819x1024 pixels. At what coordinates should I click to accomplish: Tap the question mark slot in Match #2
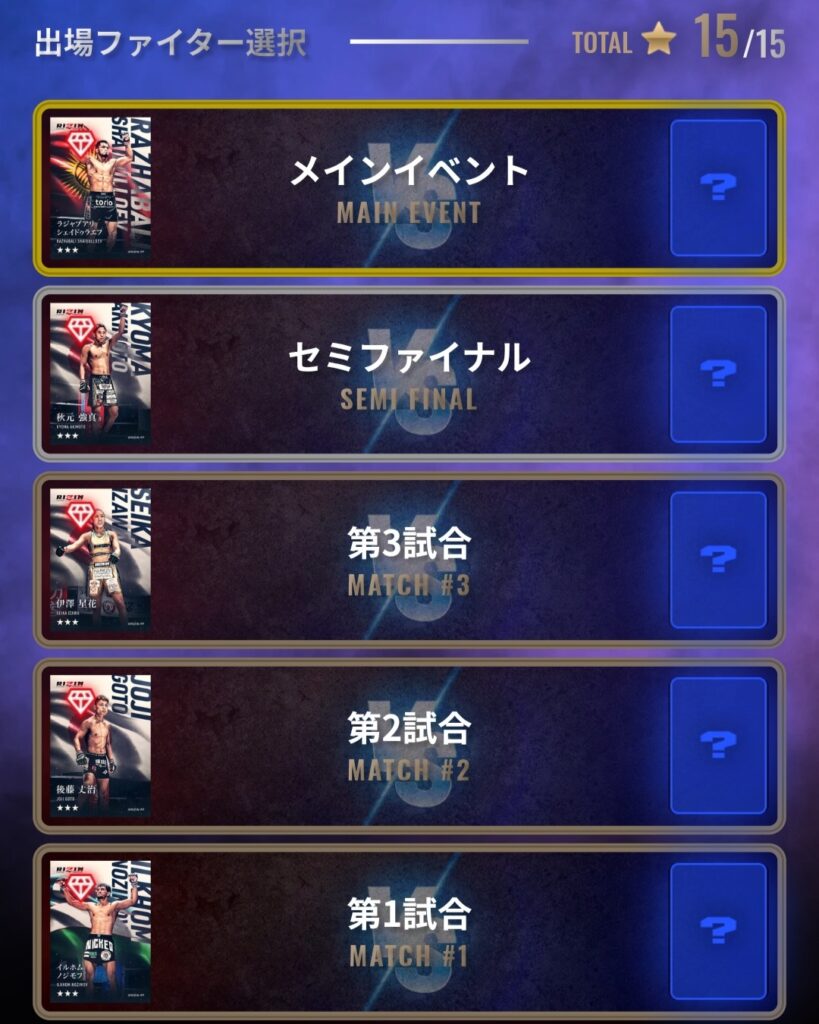(718, 745)
